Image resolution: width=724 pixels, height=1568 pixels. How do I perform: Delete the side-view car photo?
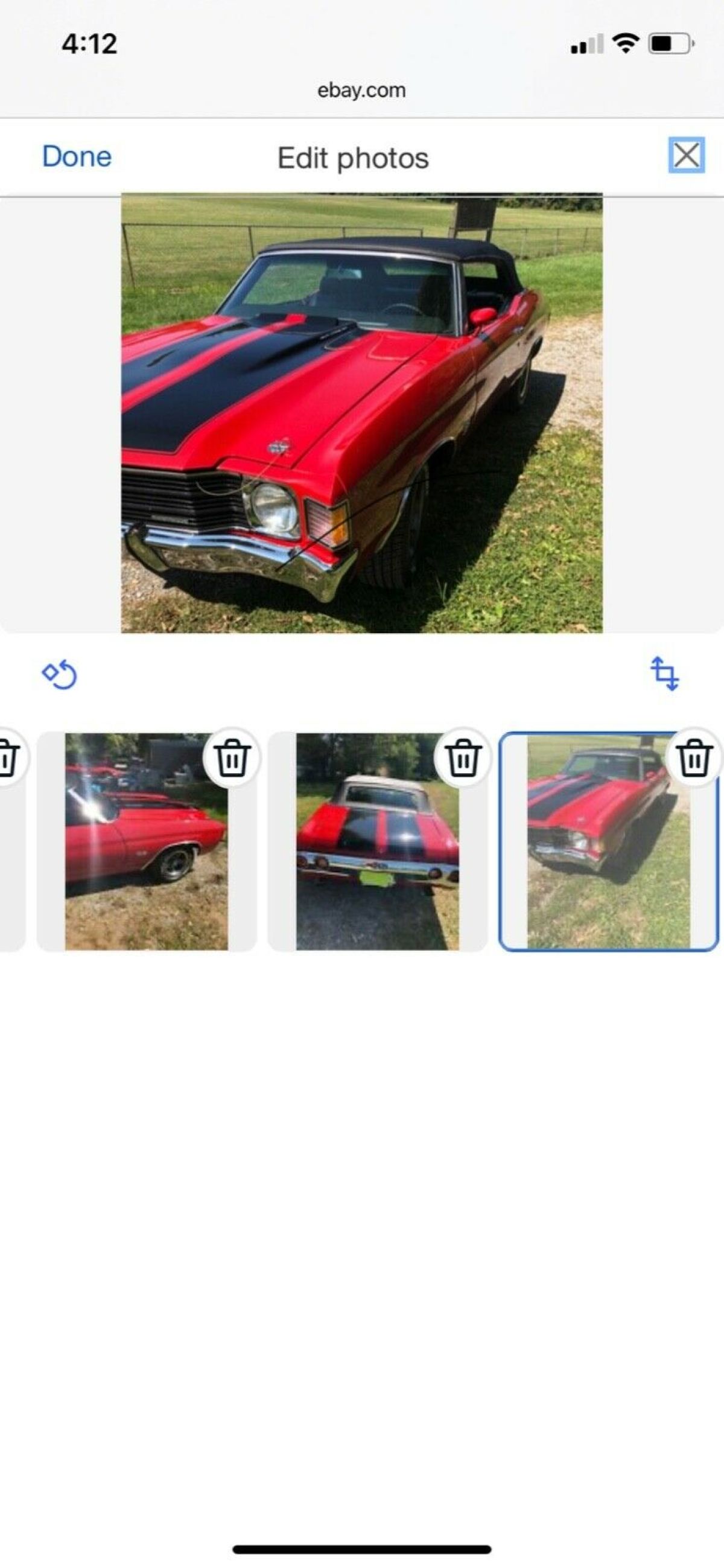click(232, 757)
